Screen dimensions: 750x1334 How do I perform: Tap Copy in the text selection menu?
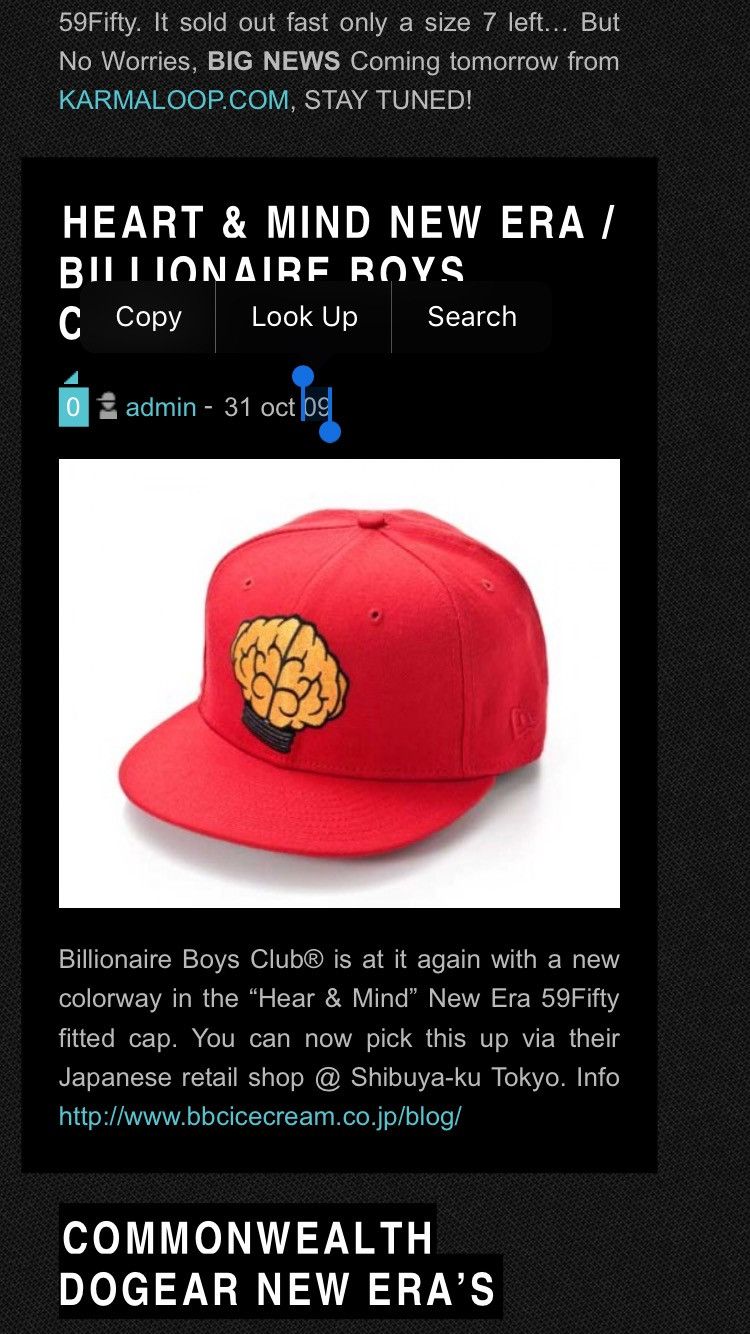[x=148, y=317]
